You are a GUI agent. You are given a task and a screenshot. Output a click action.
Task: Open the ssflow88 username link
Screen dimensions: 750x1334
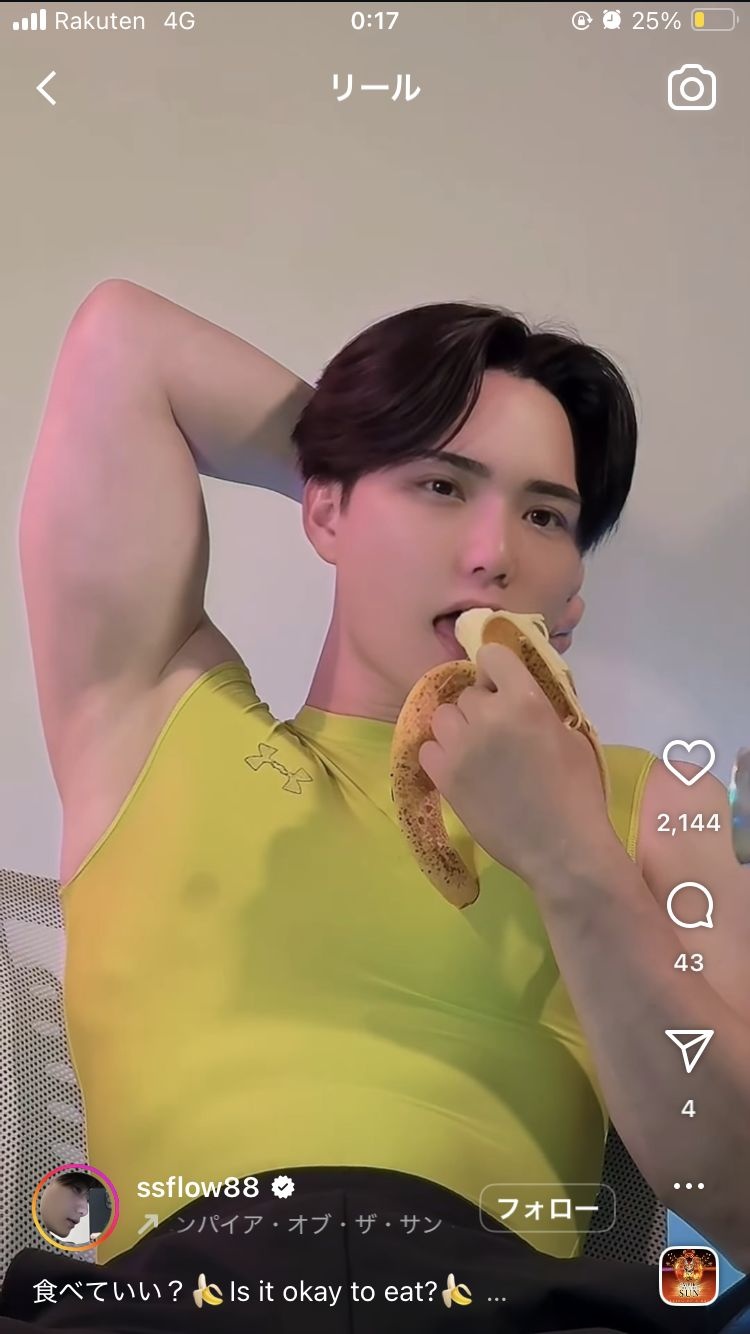(x=198, y=1187)
